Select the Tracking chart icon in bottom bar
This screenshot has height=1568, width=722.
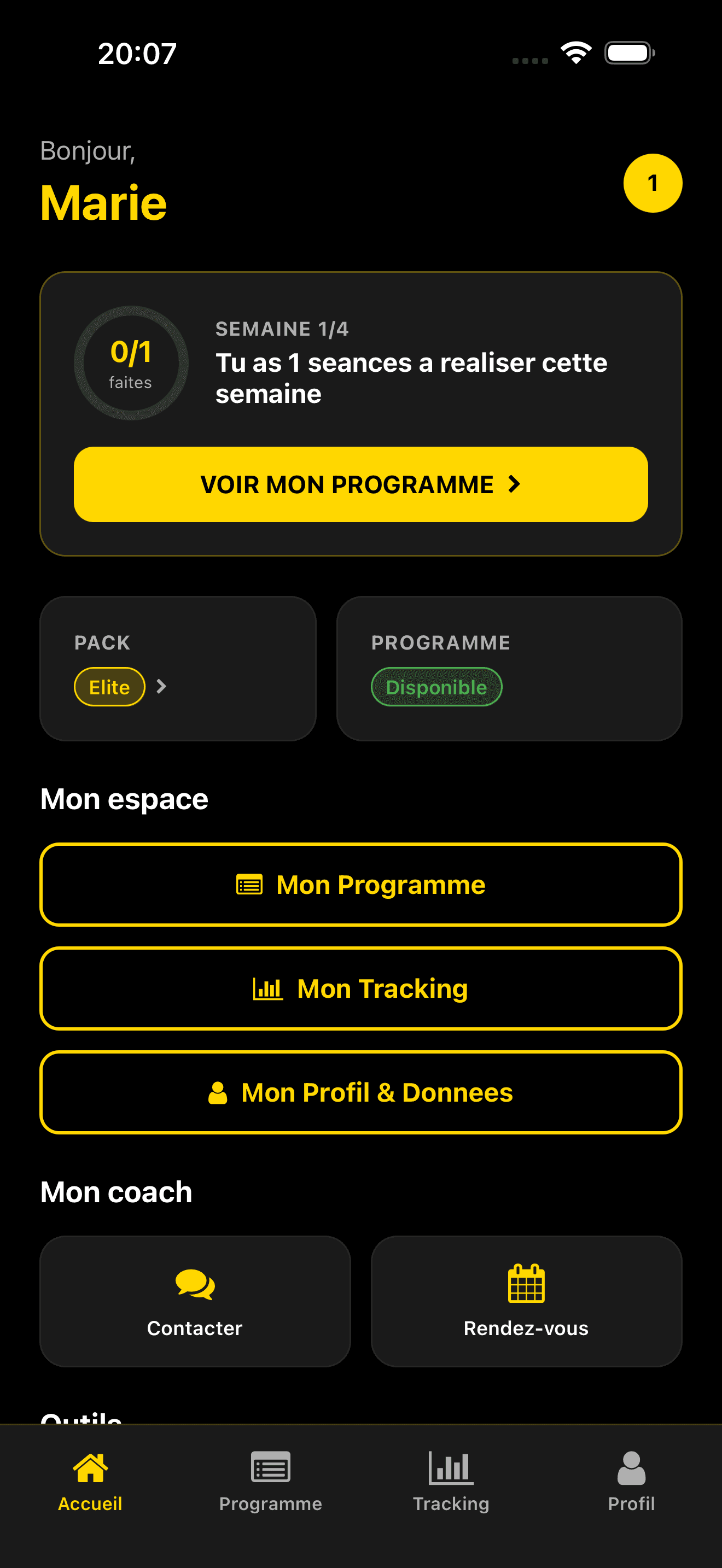click(x=451, y=1467)
